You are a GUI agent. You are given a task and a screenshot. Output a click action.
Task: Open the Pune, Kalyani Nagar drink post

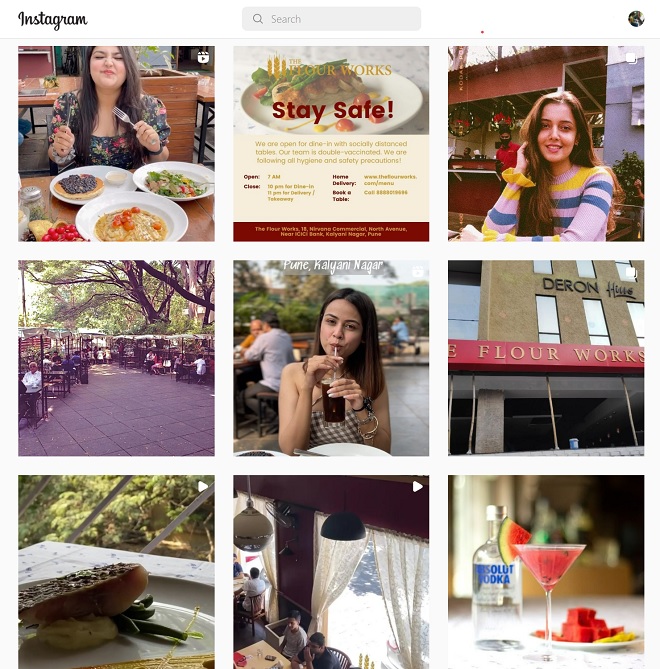(331, 358)
